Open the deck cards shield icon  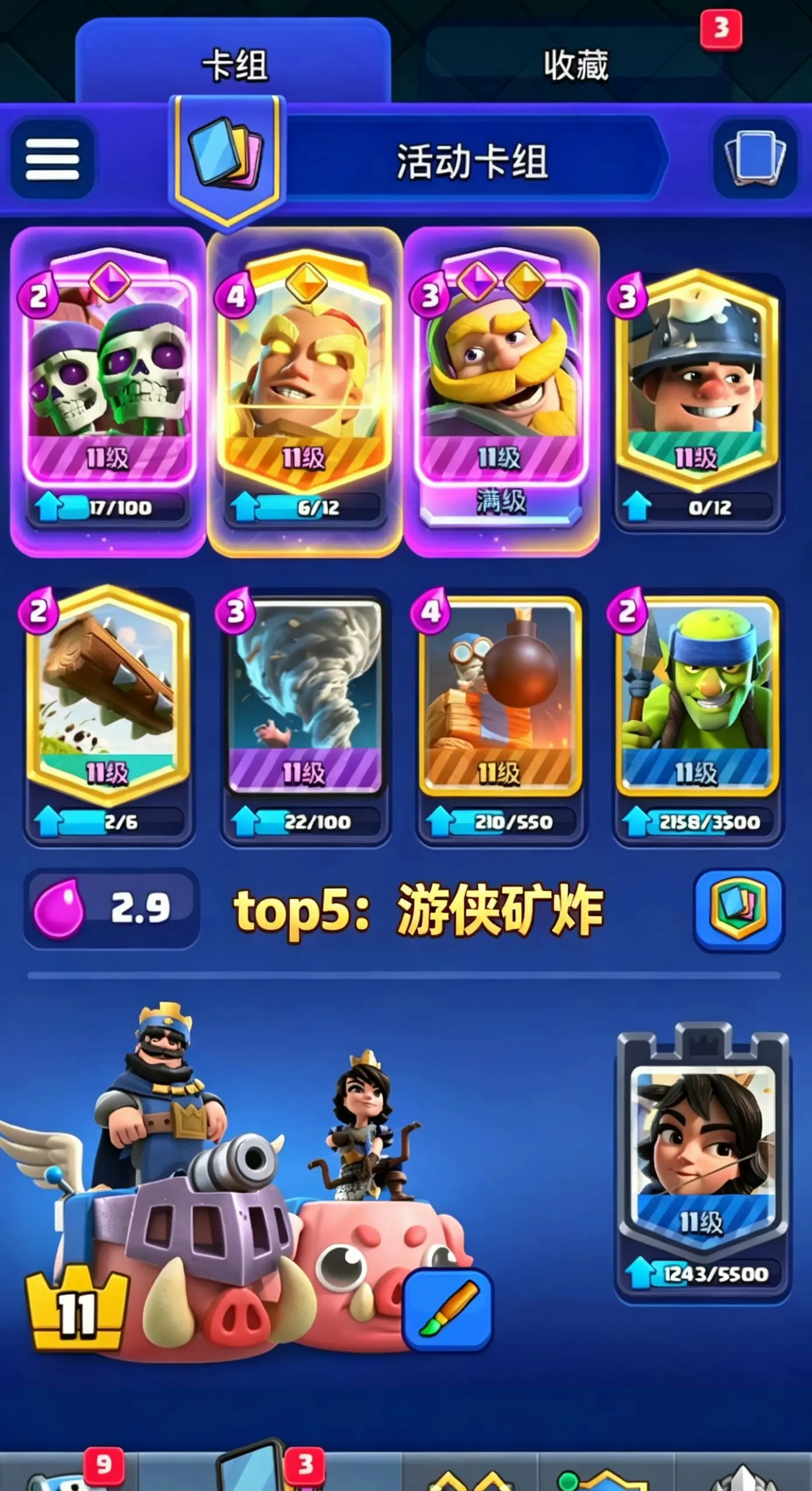click(x=226, y=159)
